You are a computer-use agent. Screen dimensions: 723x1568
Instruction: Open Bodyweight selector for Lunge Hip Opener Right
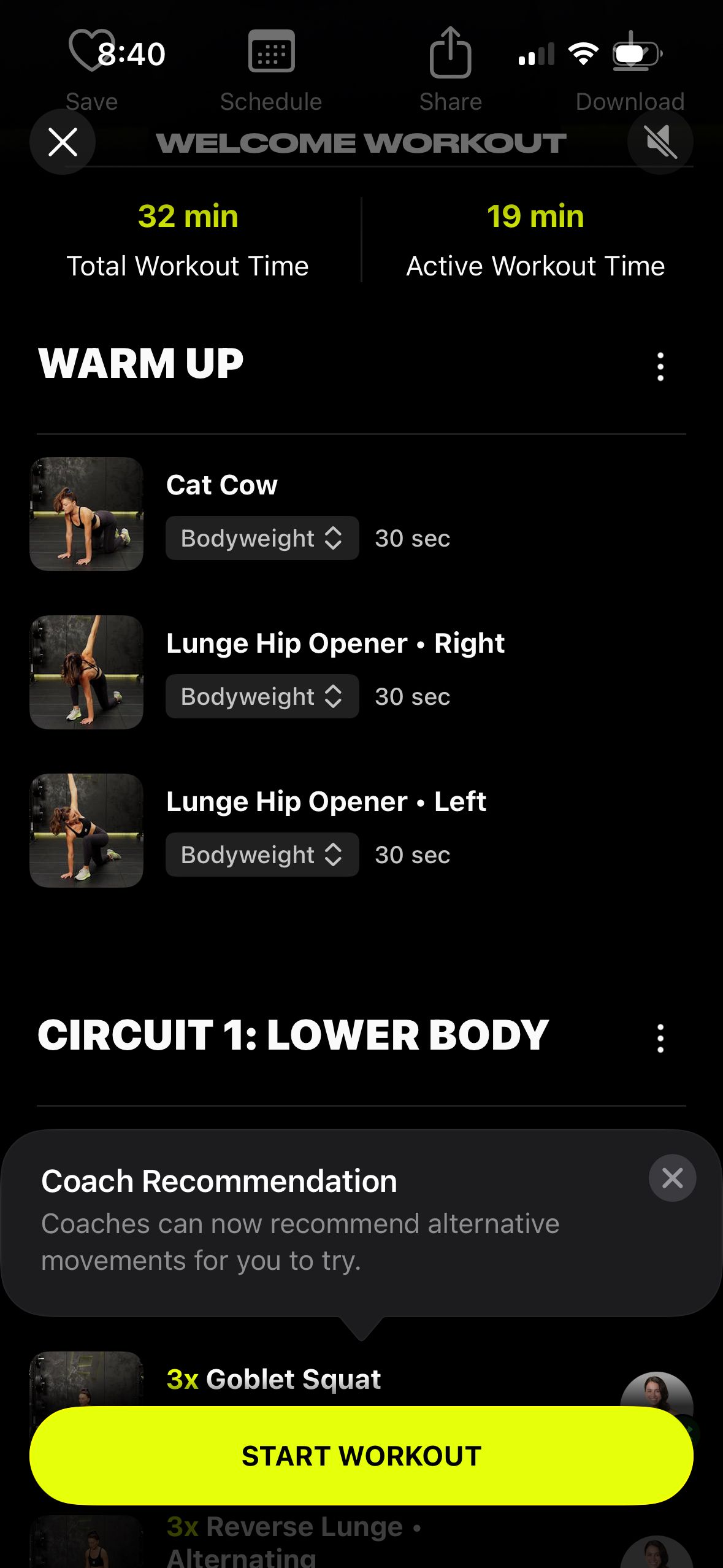[261, 696]
